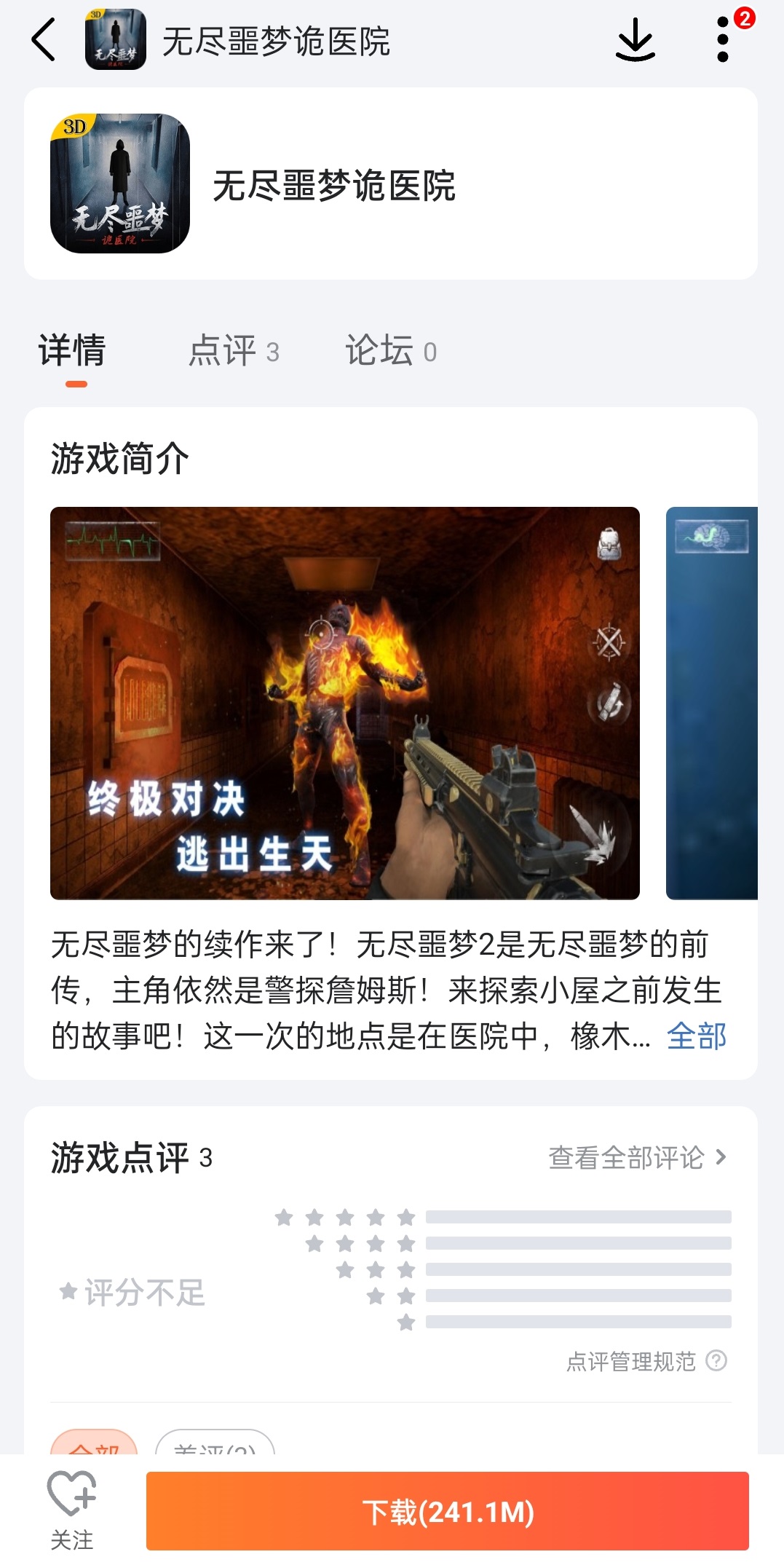This screenshot has width=784, height=1565.
Task: Download the game (241.1M)
Action: 447,1511
